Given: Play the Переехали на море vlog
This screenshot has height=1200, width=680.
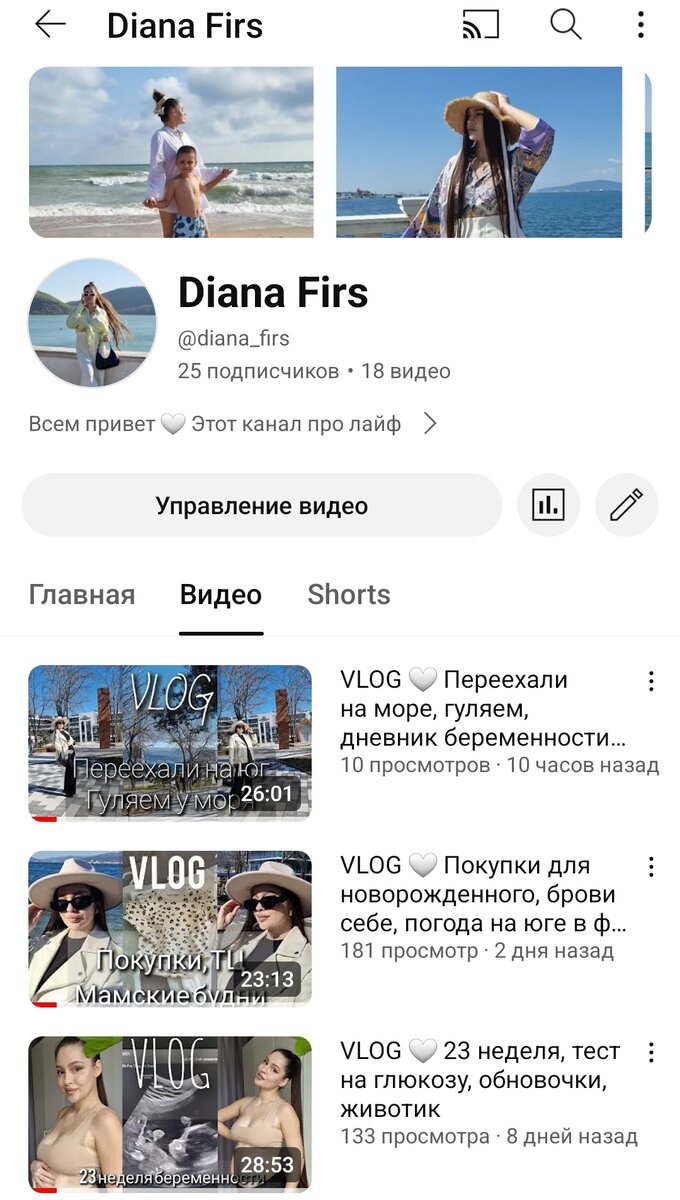Looking at the screenshot, I should (x=170, y=743).
